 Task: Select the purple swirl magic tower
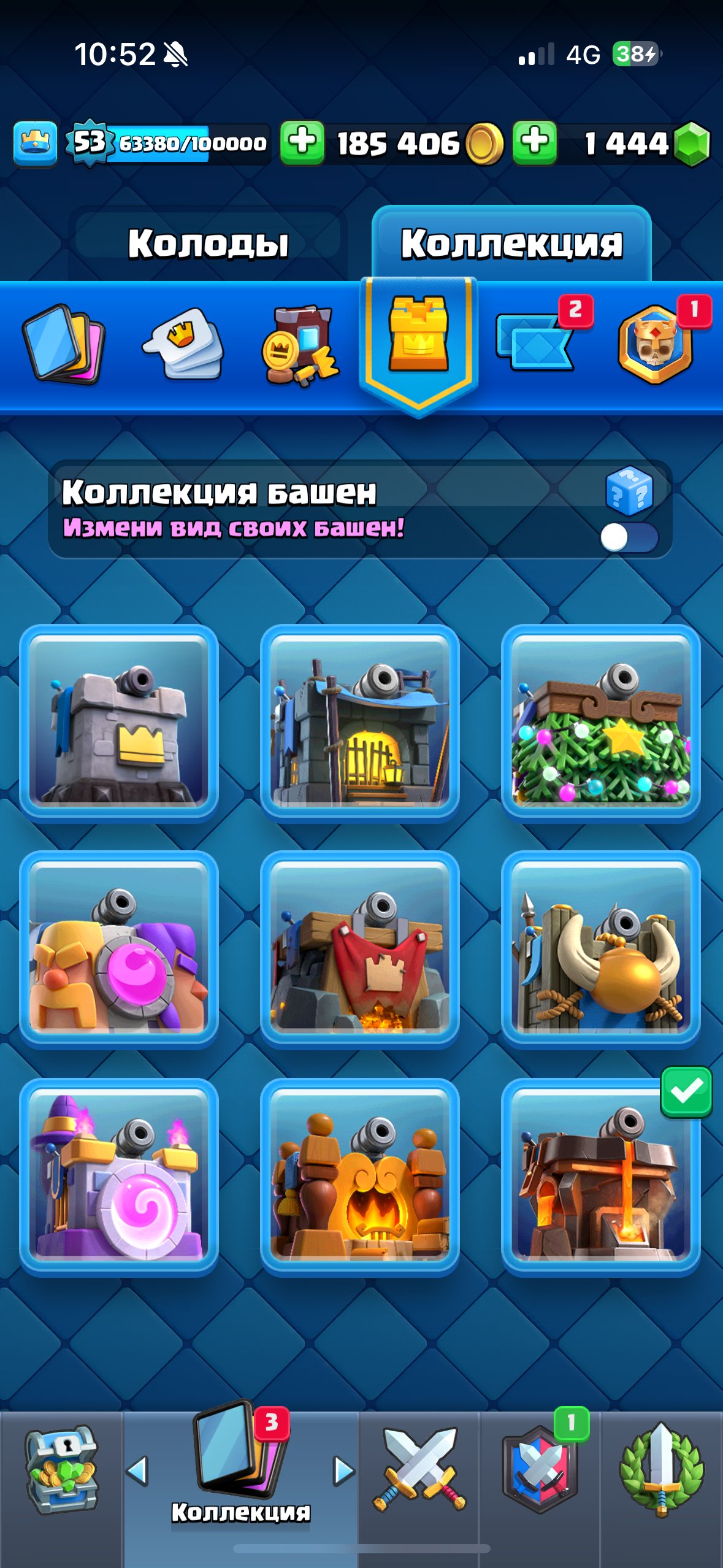point(119,1176)
